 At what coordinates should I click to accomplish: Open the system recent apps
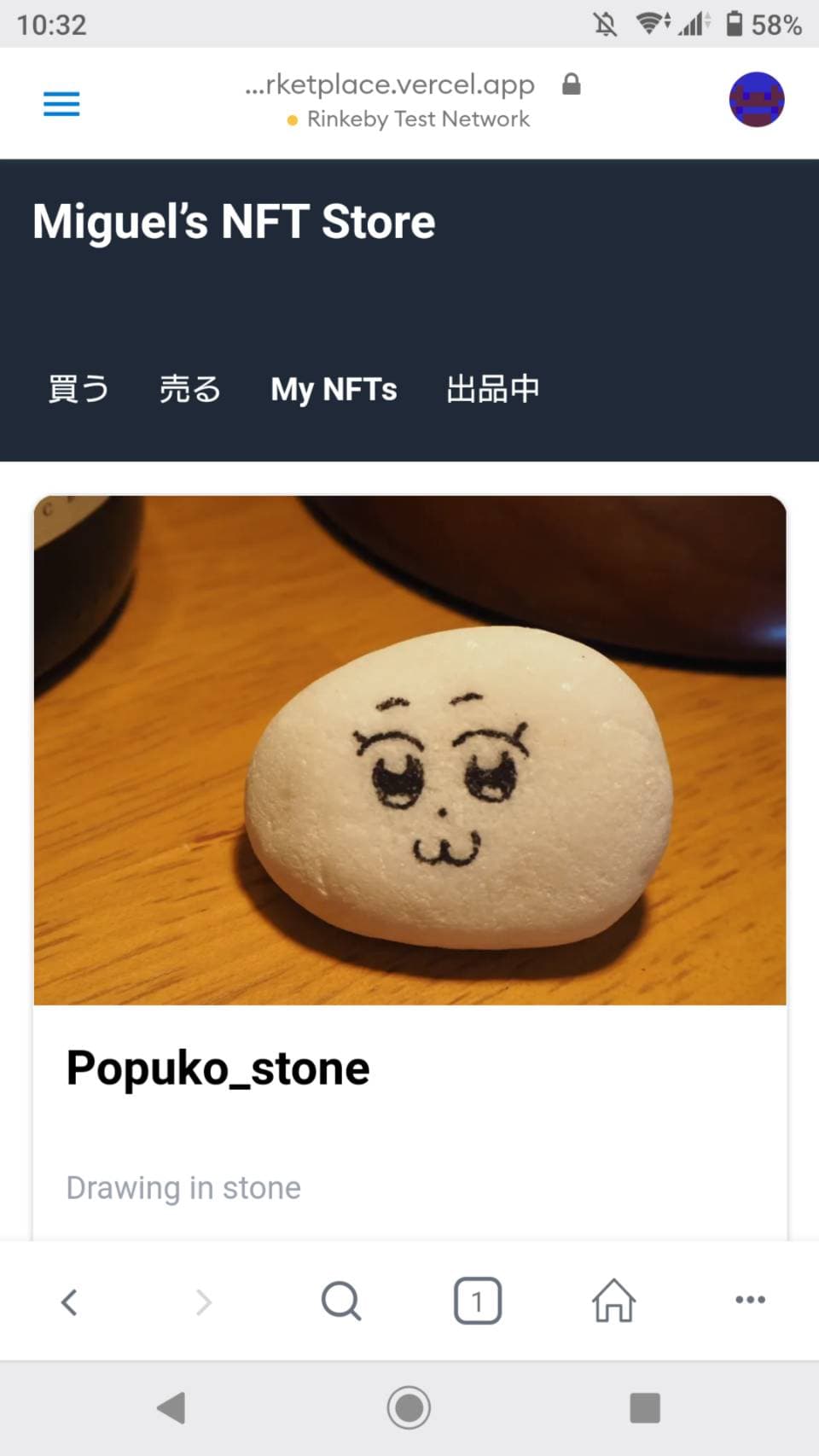click(x=645, y=1407)
